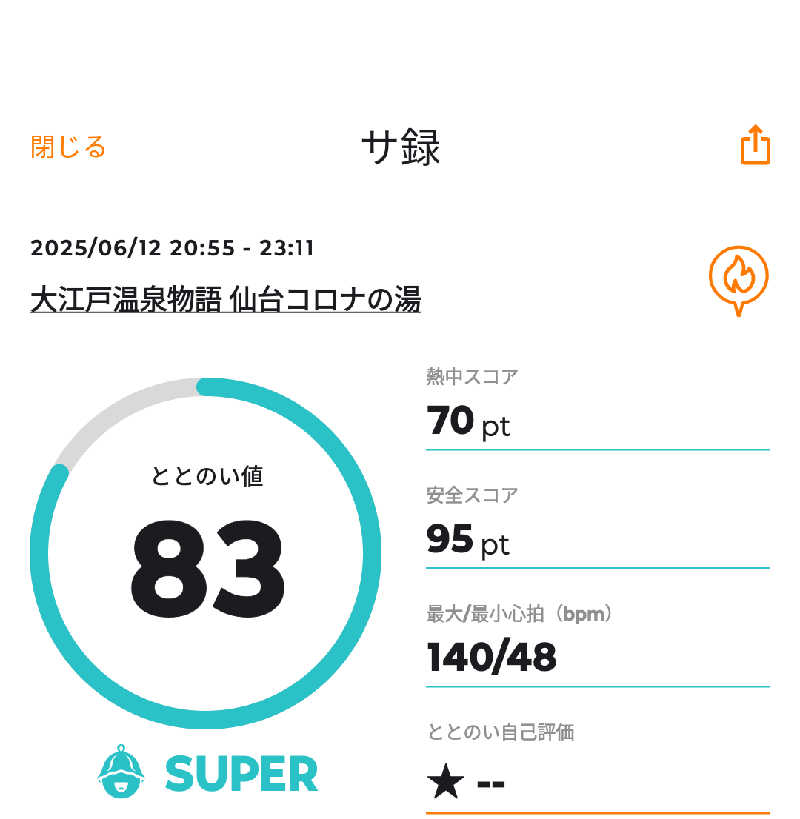The image size is (800, 819).
Task: Select the サ録 title header
Action: click(x=399, y=145)
